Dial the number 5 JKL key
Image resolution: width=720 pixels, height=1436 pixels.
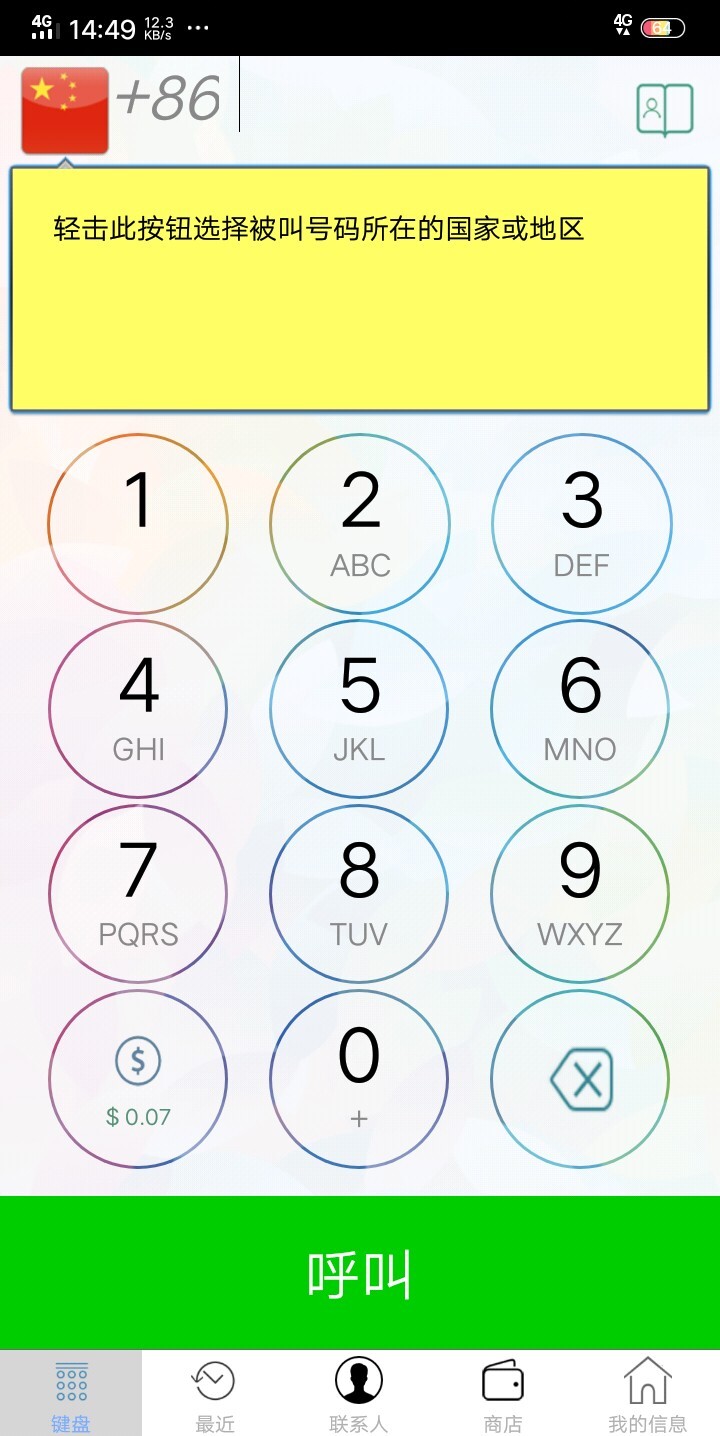click(x=359, y=706)
